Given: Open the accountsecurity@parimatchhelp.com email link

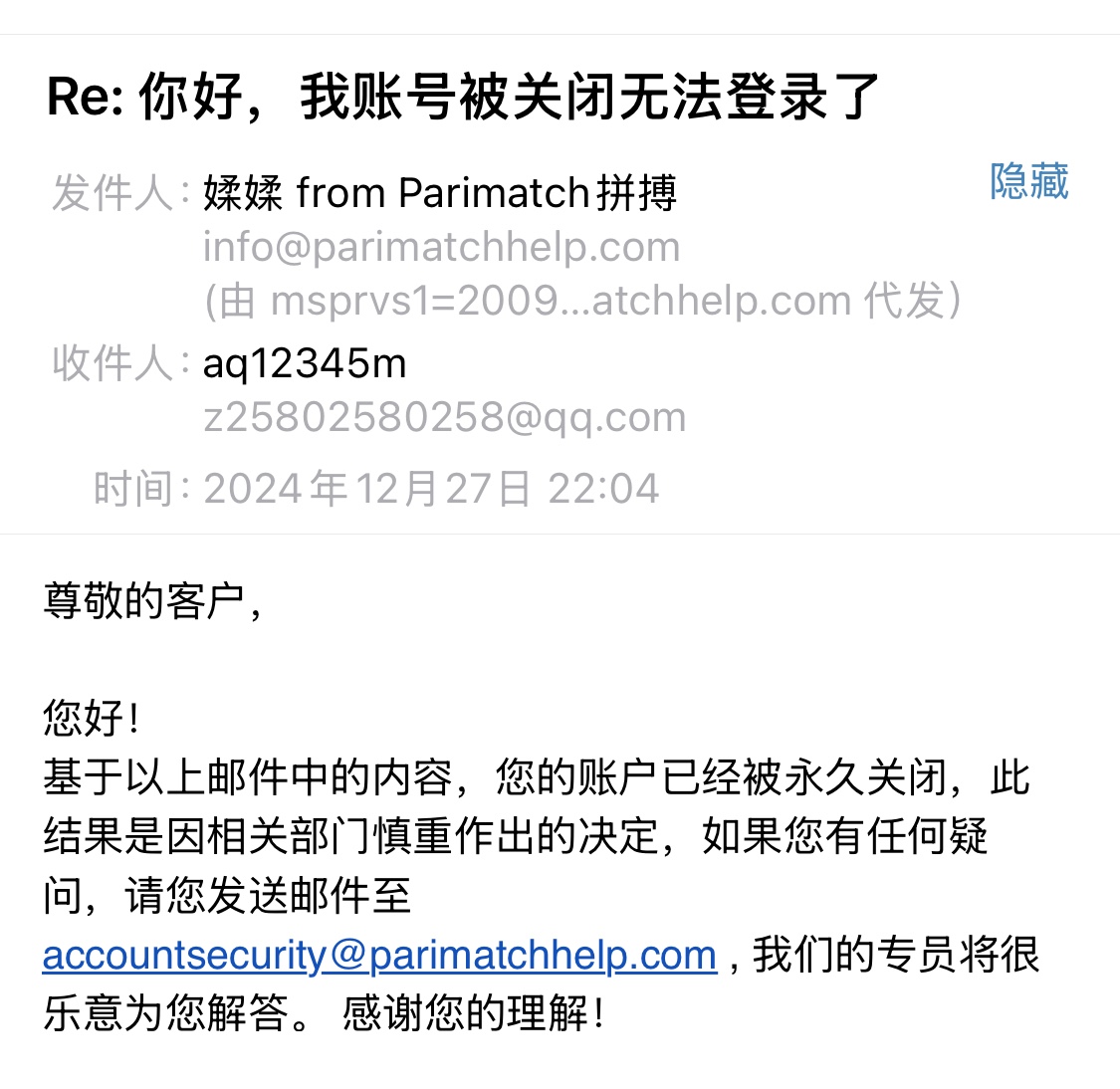Looking at the screenshot, I should coord(379,956).
